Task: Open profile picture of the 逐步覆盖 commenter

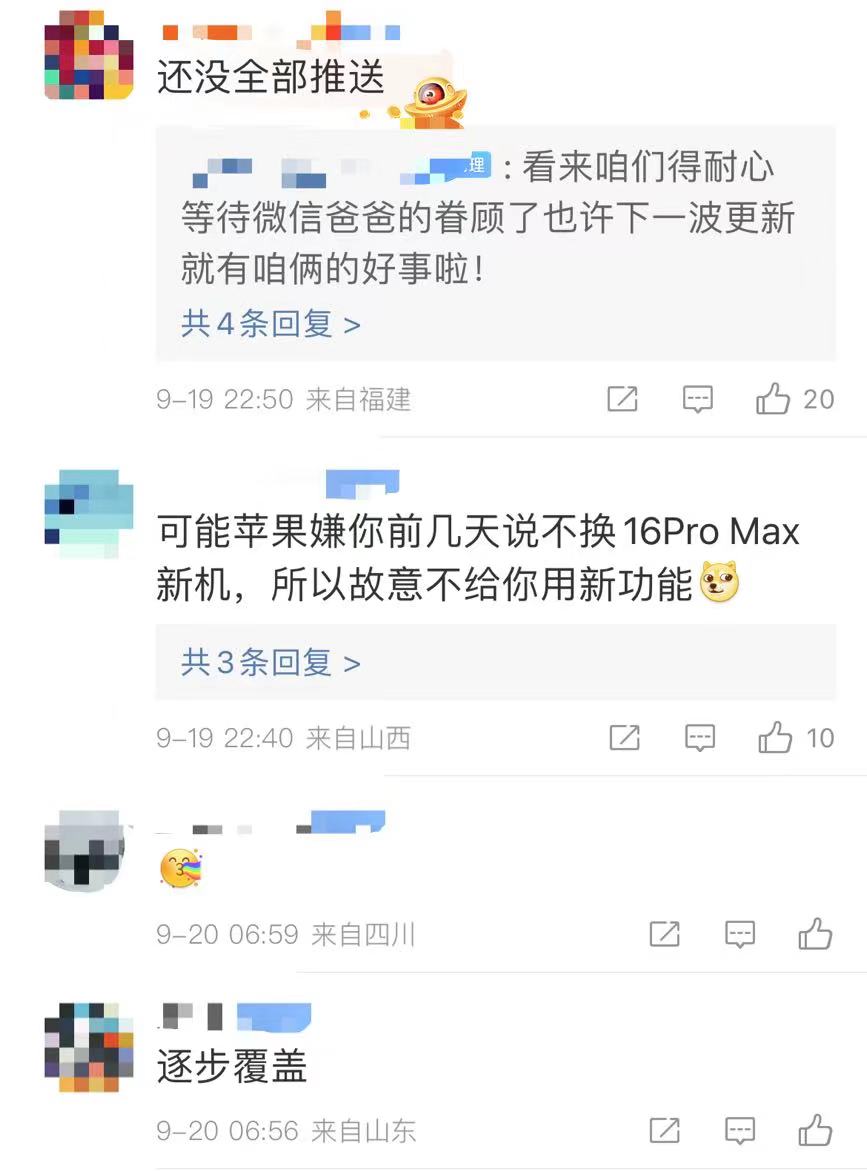Action: (x=89, y=1045)
